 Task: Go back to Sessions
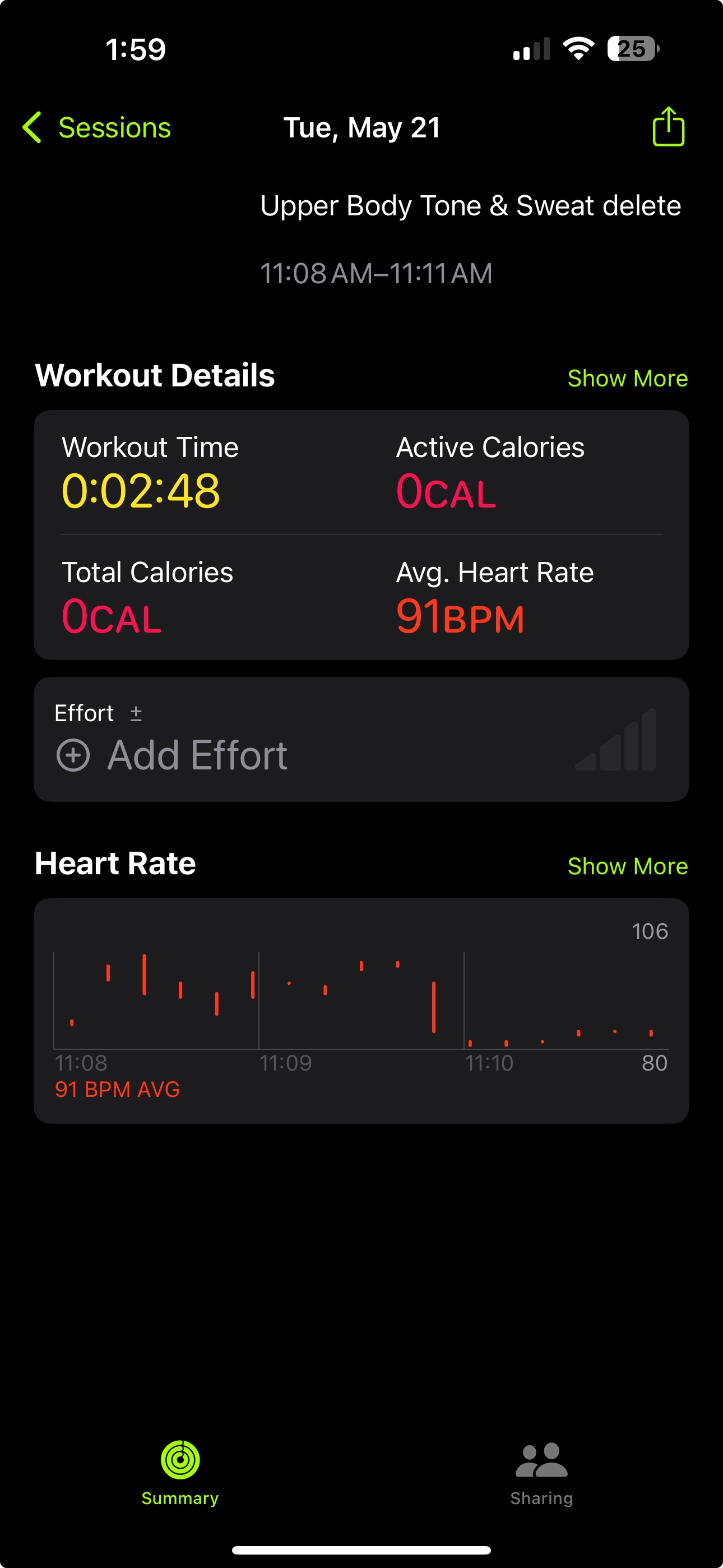[97, 128]
